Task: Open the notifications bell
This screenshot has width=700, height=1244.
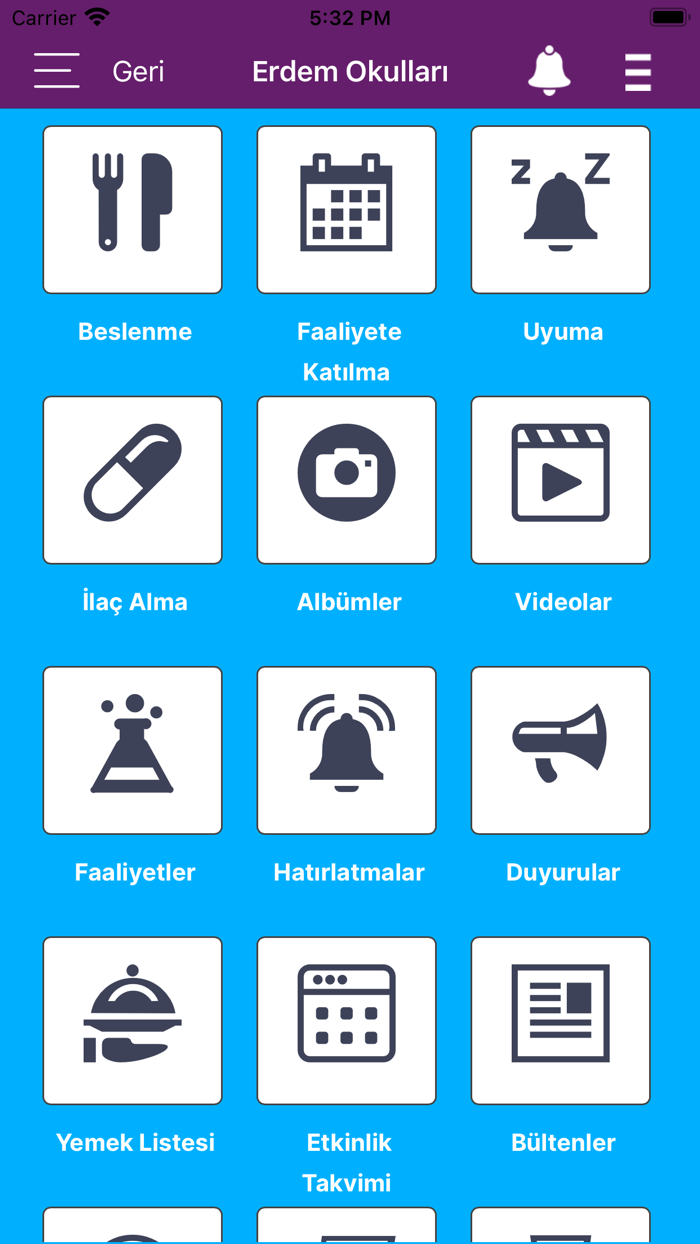Action: (549, 71)
